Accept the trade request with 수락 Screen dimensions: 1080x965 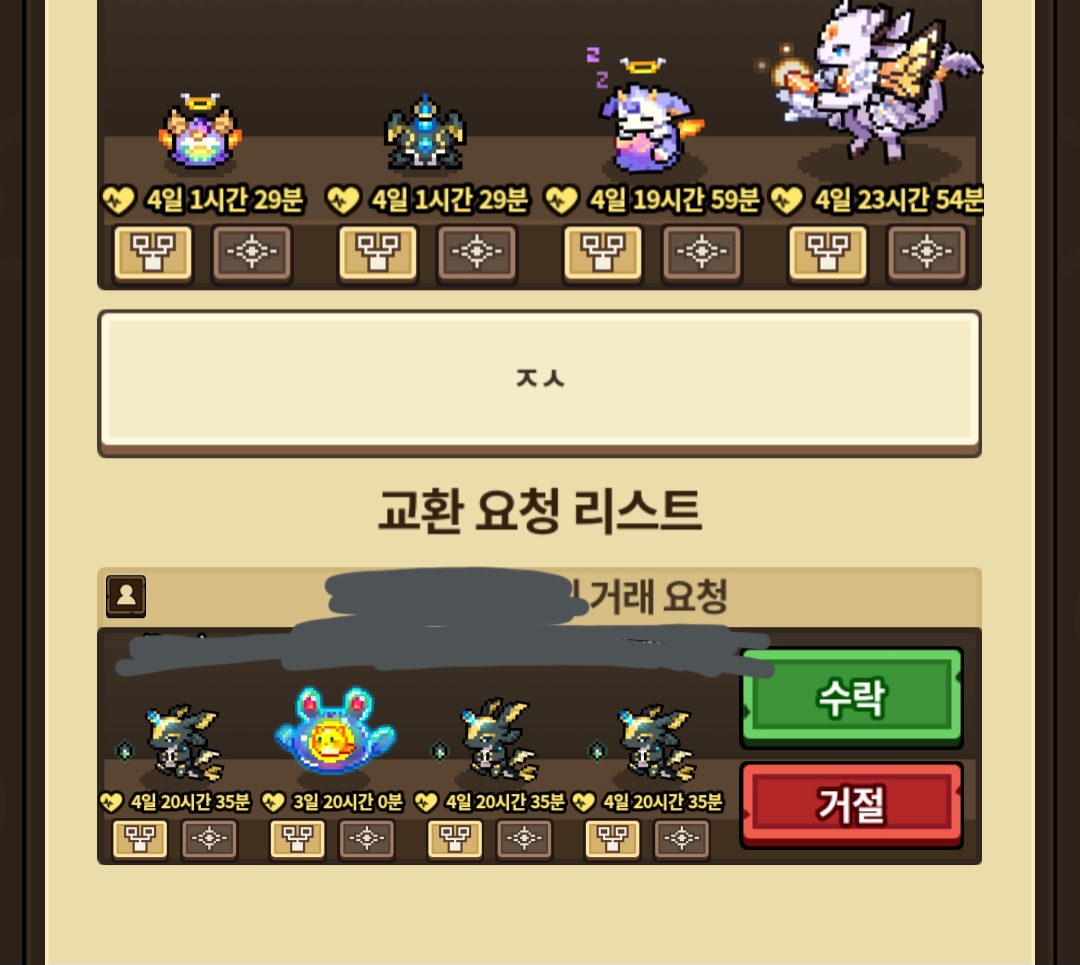(851, 697)
